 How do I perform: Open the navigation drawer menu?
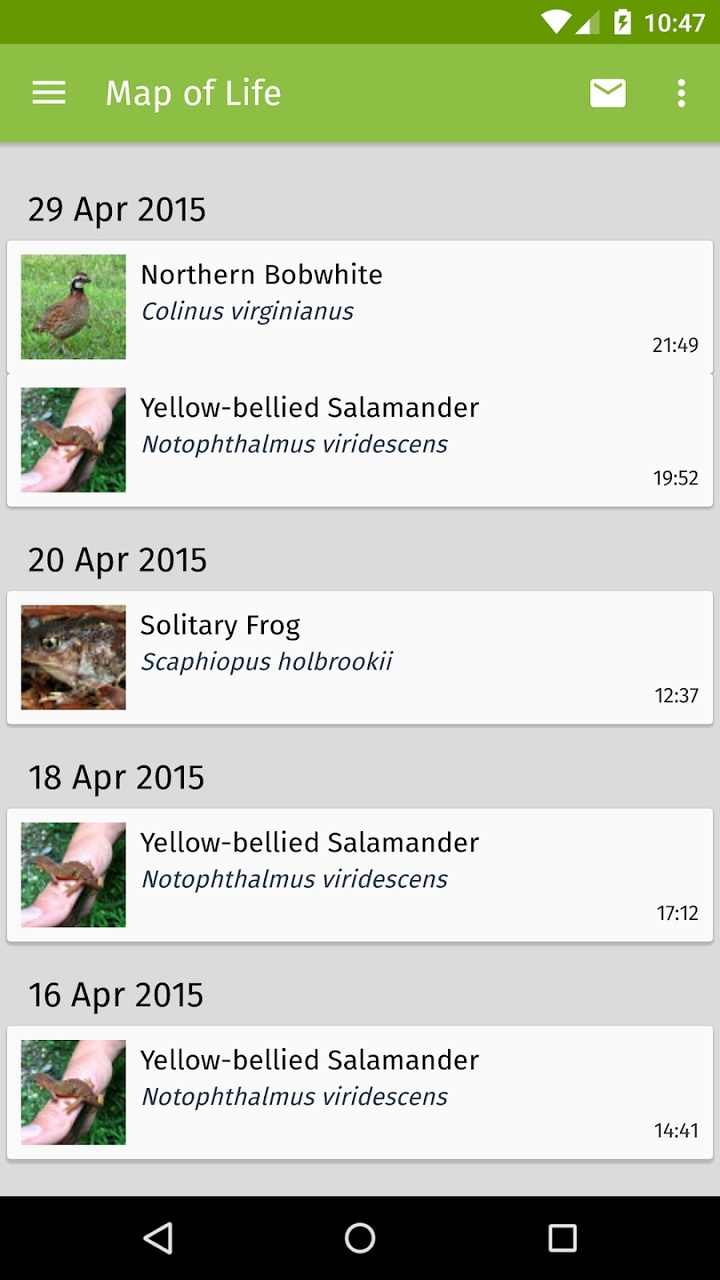[x=48, y=93]
